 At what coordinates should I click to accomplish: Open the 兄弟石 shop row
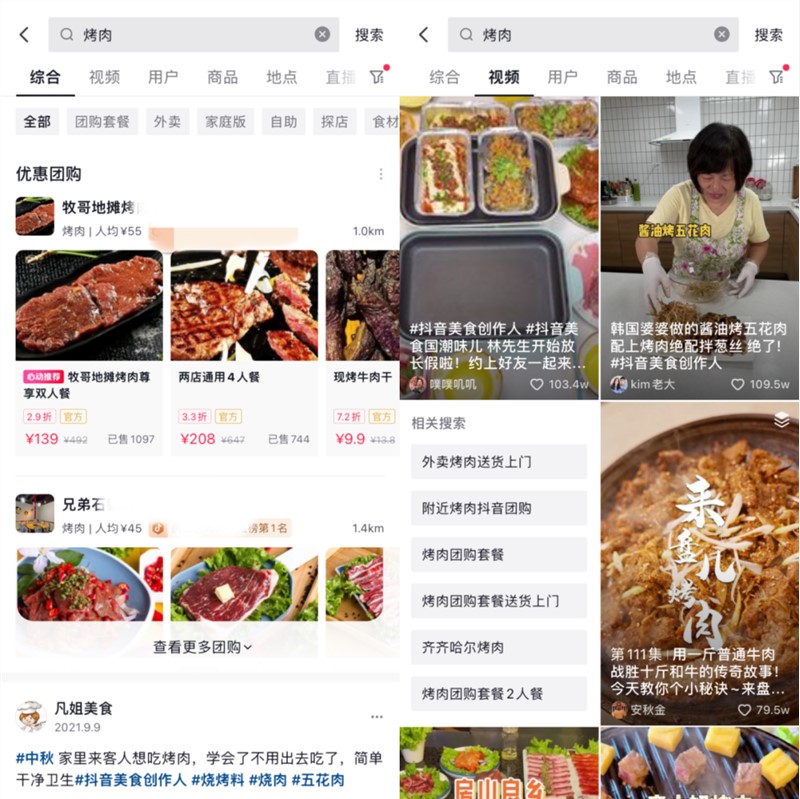tap(200, 514)
